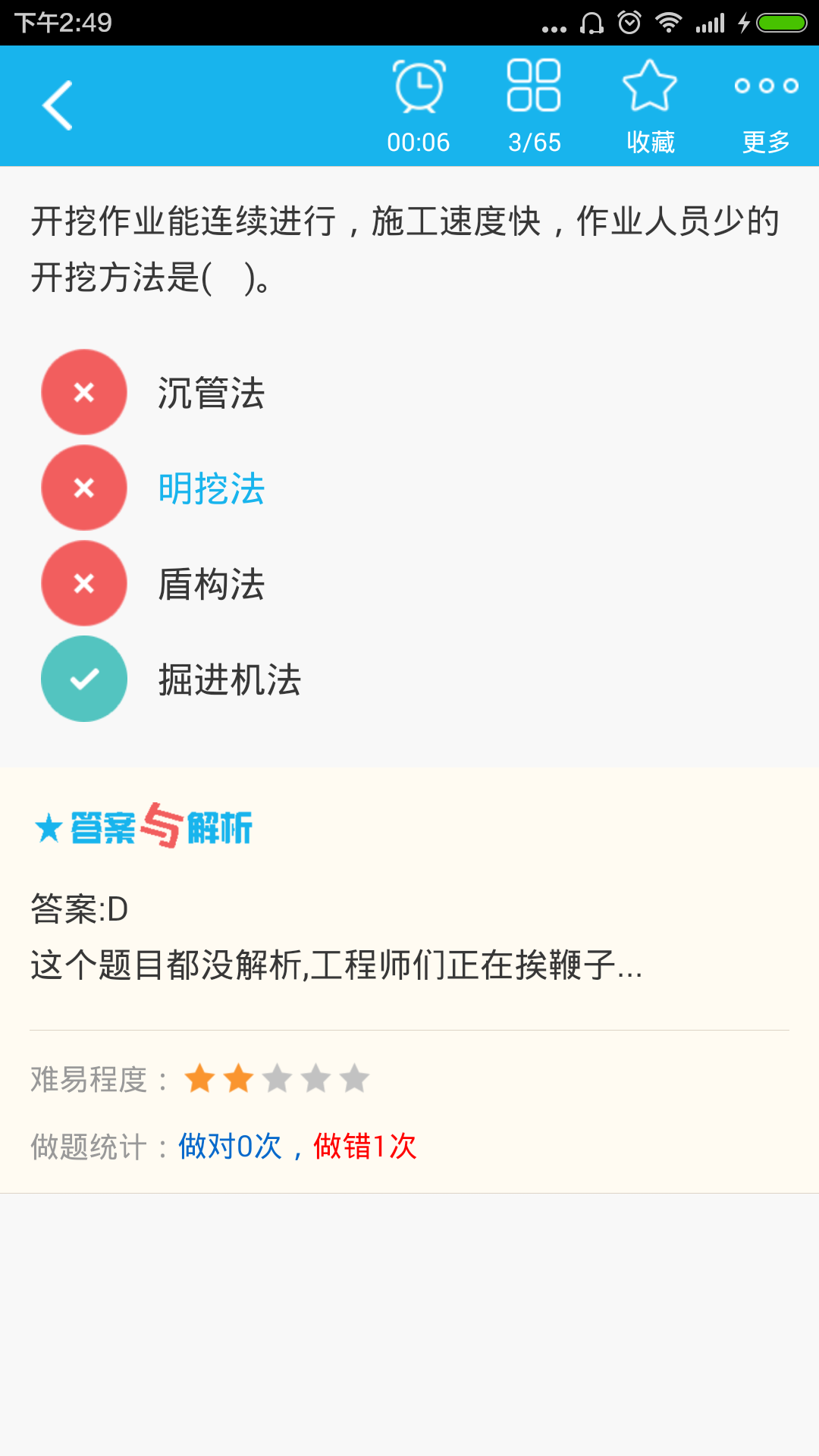Open the question grid showing 3/65

pyautogui.click(x=534, y=105)
